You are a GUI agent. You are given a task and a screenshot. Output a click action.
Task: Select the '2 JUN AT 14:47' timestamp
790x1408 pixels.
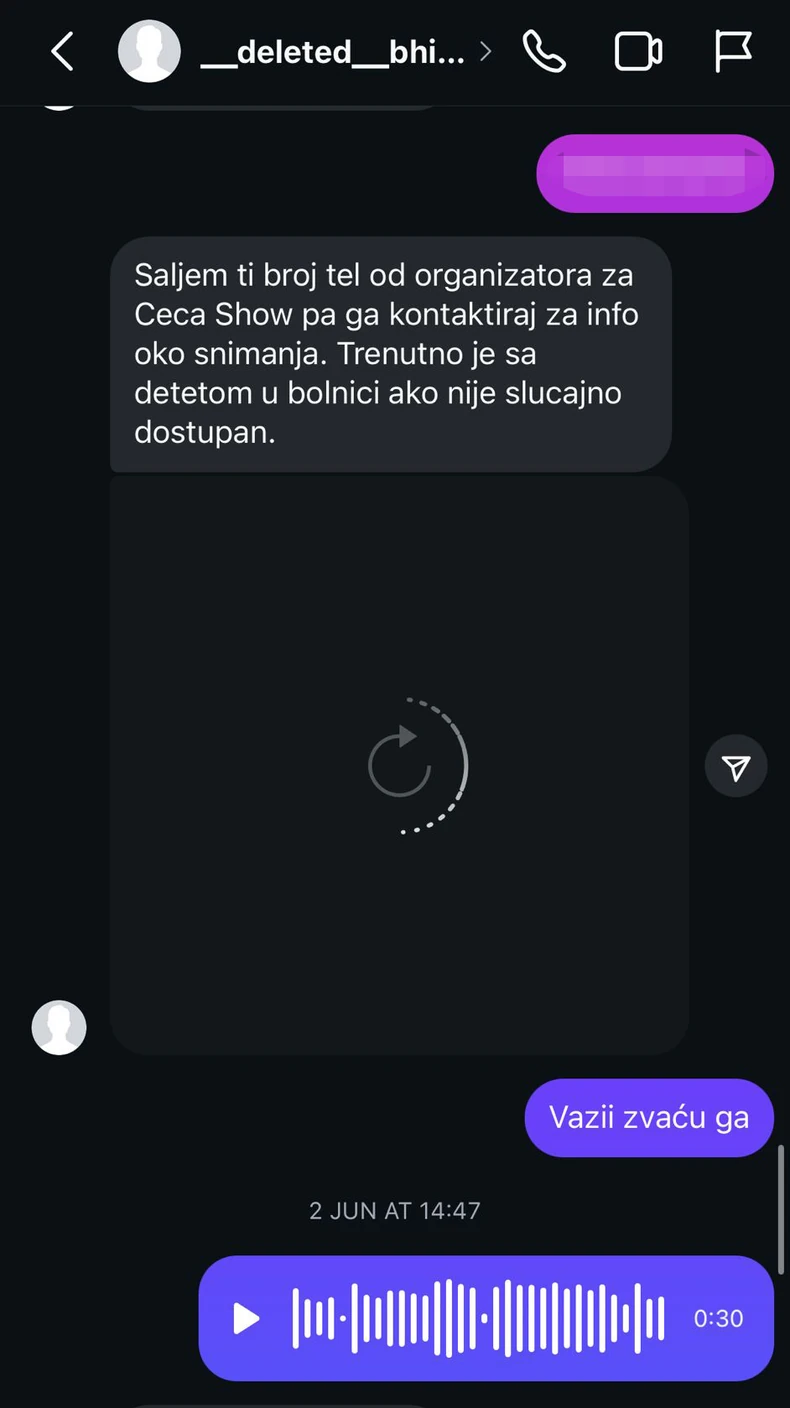(x=395, y=1210)
